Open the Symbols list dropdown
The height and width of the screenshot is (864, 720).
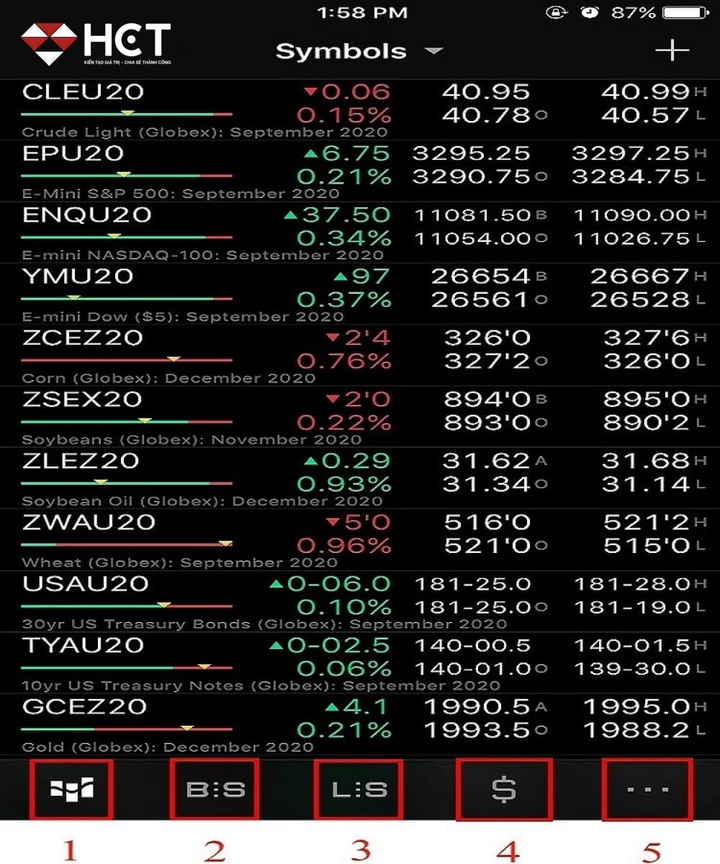point(358,51)
